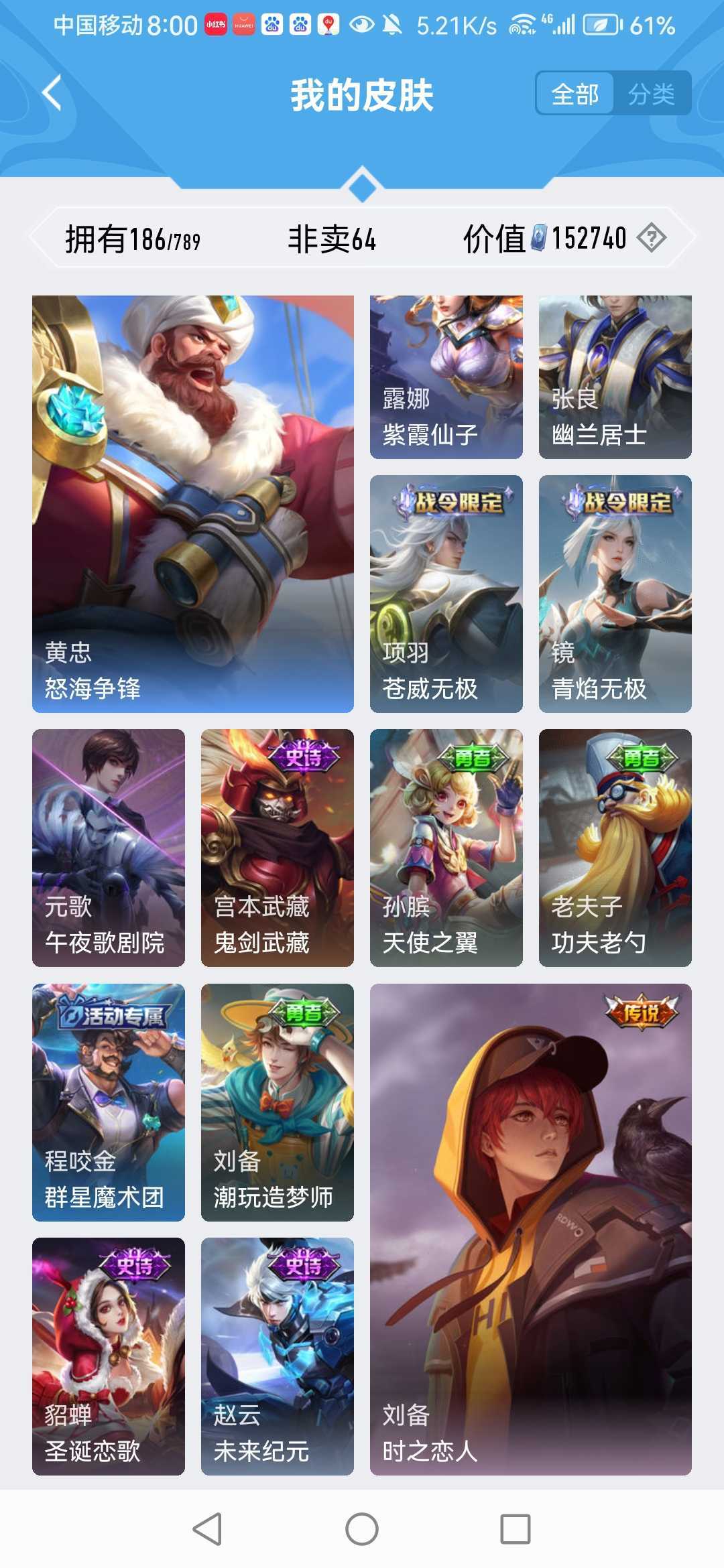Go back from the 我的皮肤 page
The height and width of the screenshot is (1568, 724).
[x=52, y=93]
